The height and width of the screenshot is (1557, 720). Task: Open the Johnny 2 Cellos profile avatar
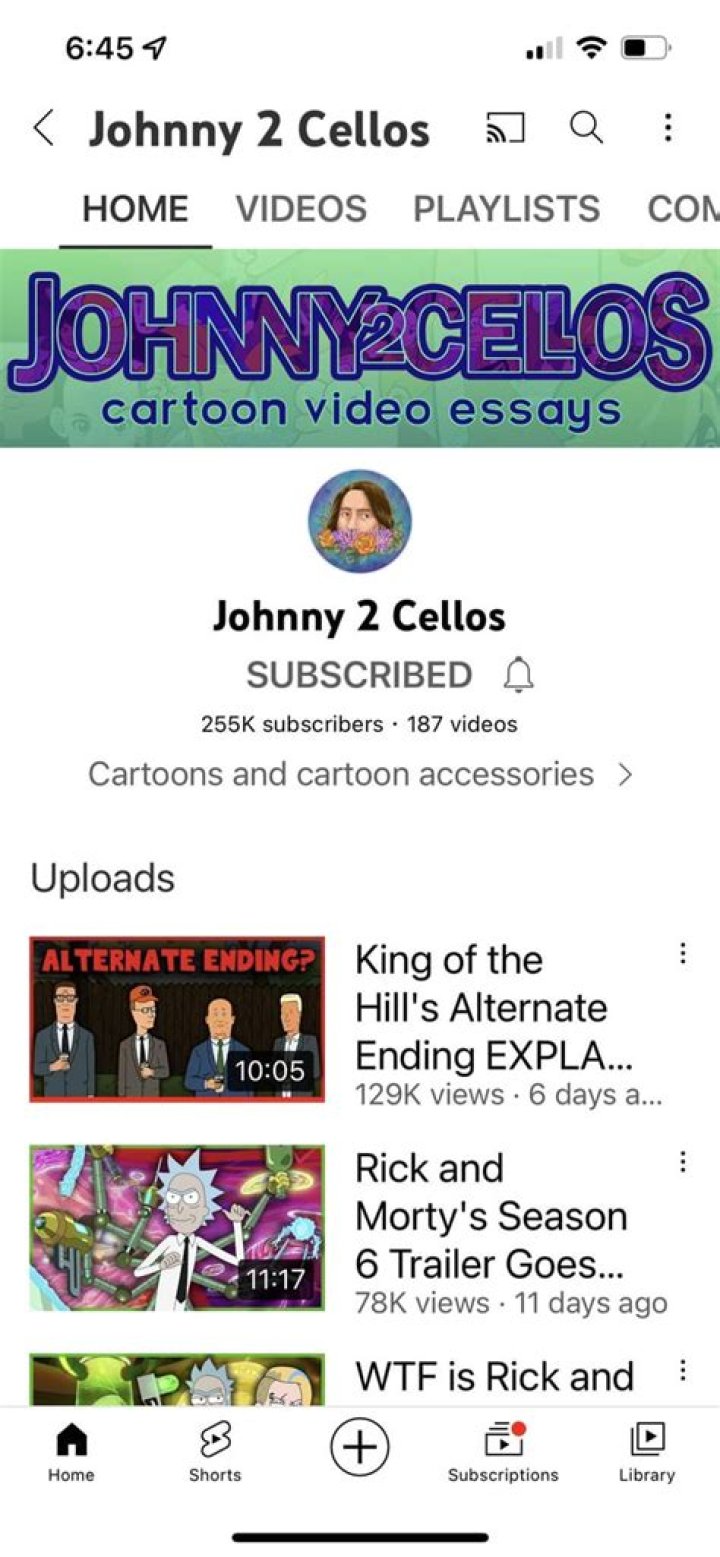coord(360,519)
